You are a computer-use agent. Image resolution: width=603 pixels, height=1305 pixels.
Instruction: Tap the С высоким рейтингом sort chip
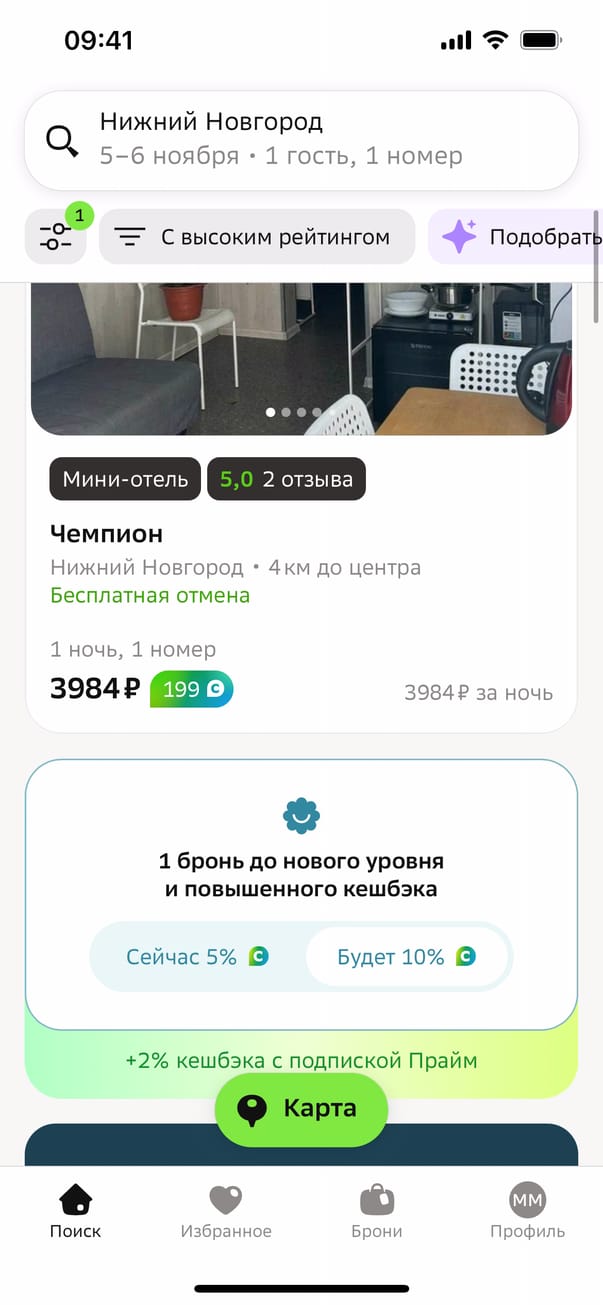click(257, 237)
